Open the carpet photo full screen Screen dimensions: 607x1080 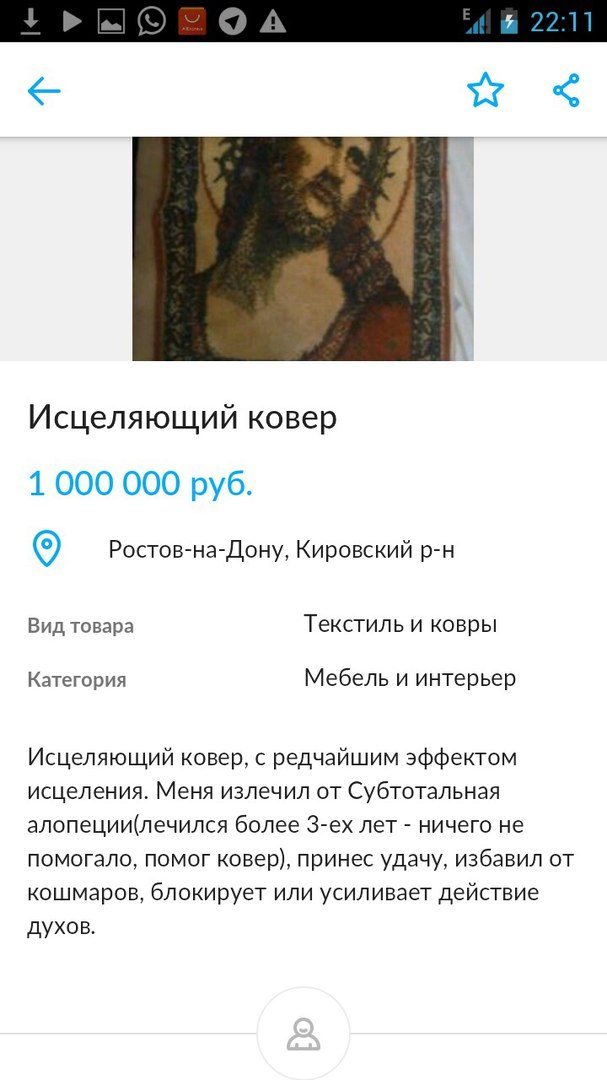pos(303,248)
